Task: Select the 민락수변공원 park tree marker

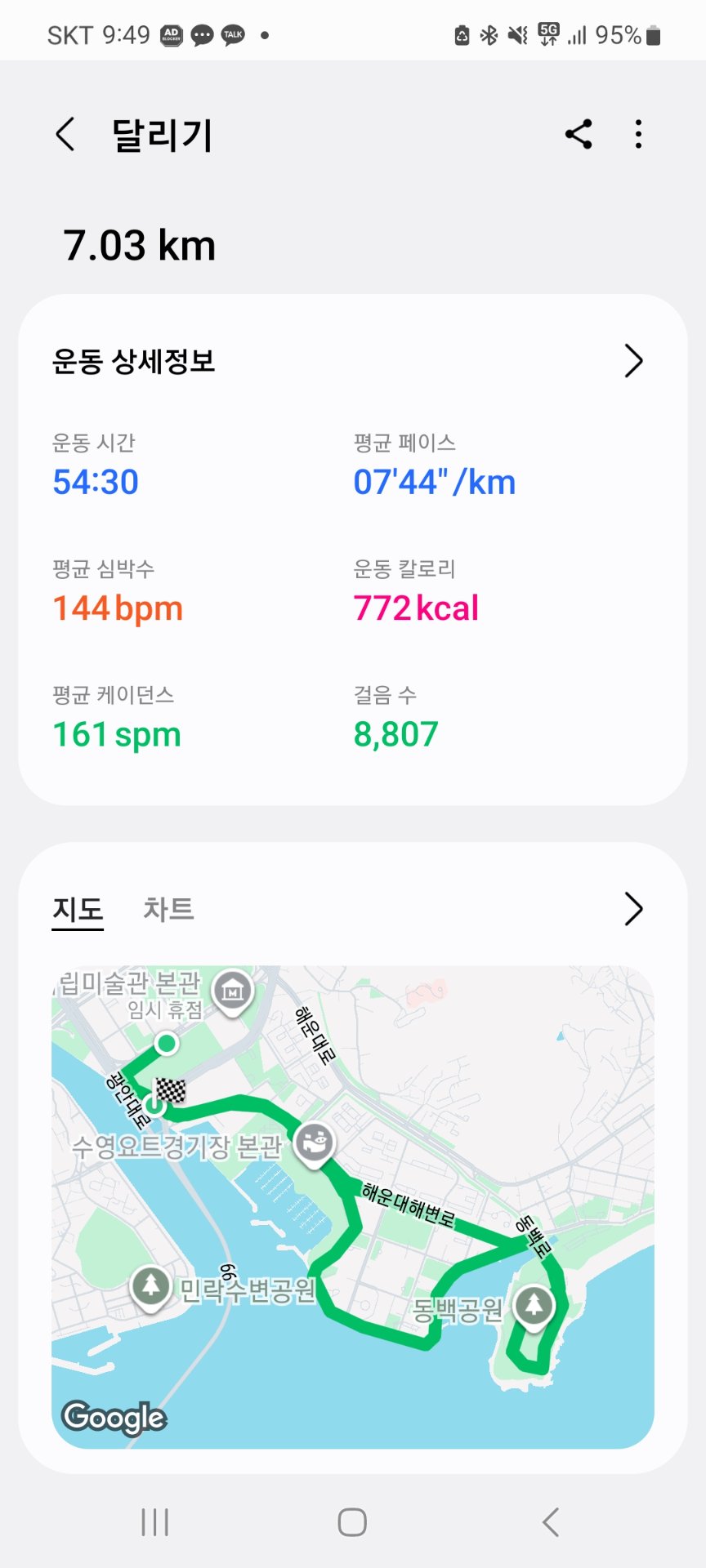Action: click(150, 1284)
